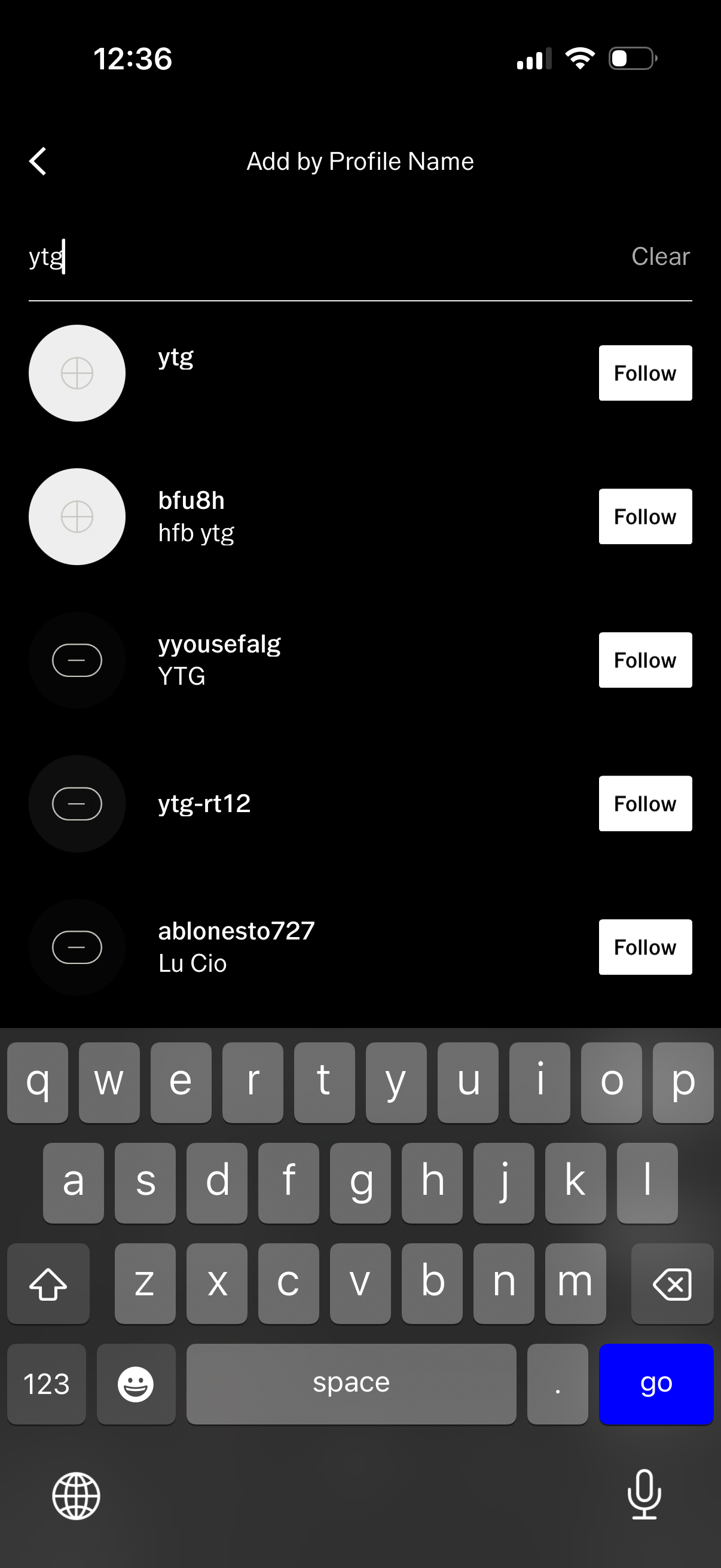Image resolution: width=721 pixels, height=1568 pixels.
Task: Switch to the 123 number keyboard
Action: click(x=46, y=1384)
